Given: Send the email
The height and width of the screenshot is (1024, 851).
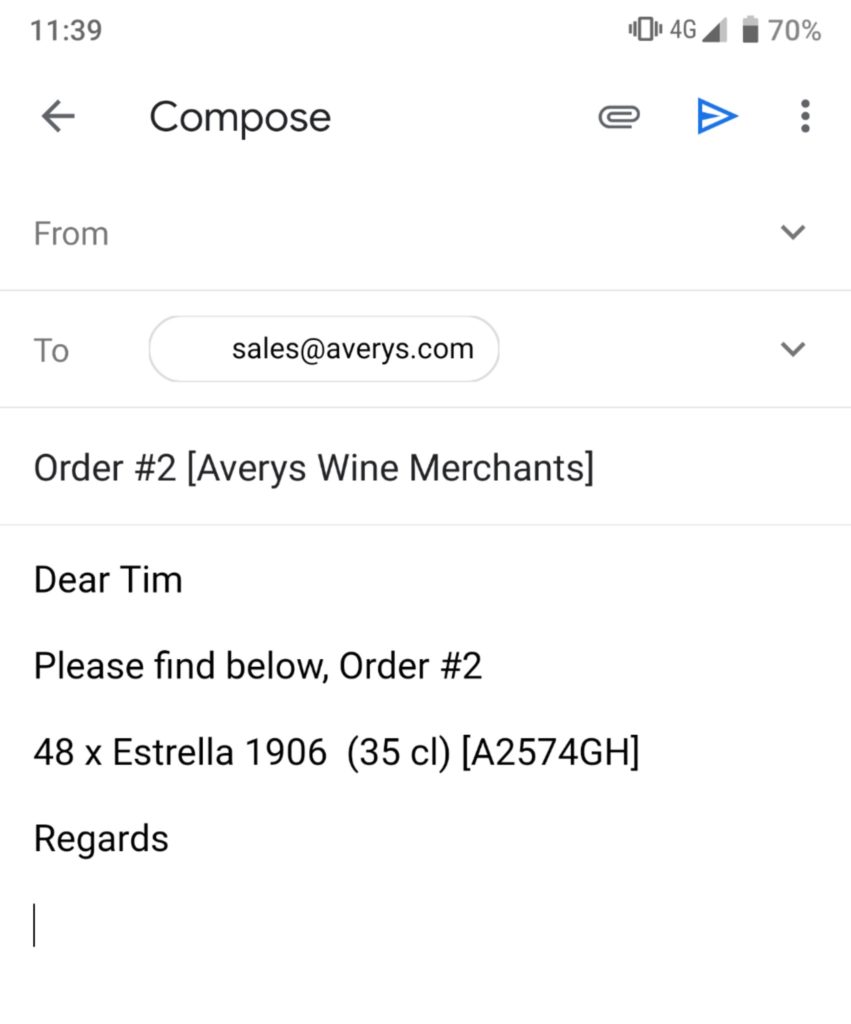Looking at the screenshot, I should click(716, 117).
